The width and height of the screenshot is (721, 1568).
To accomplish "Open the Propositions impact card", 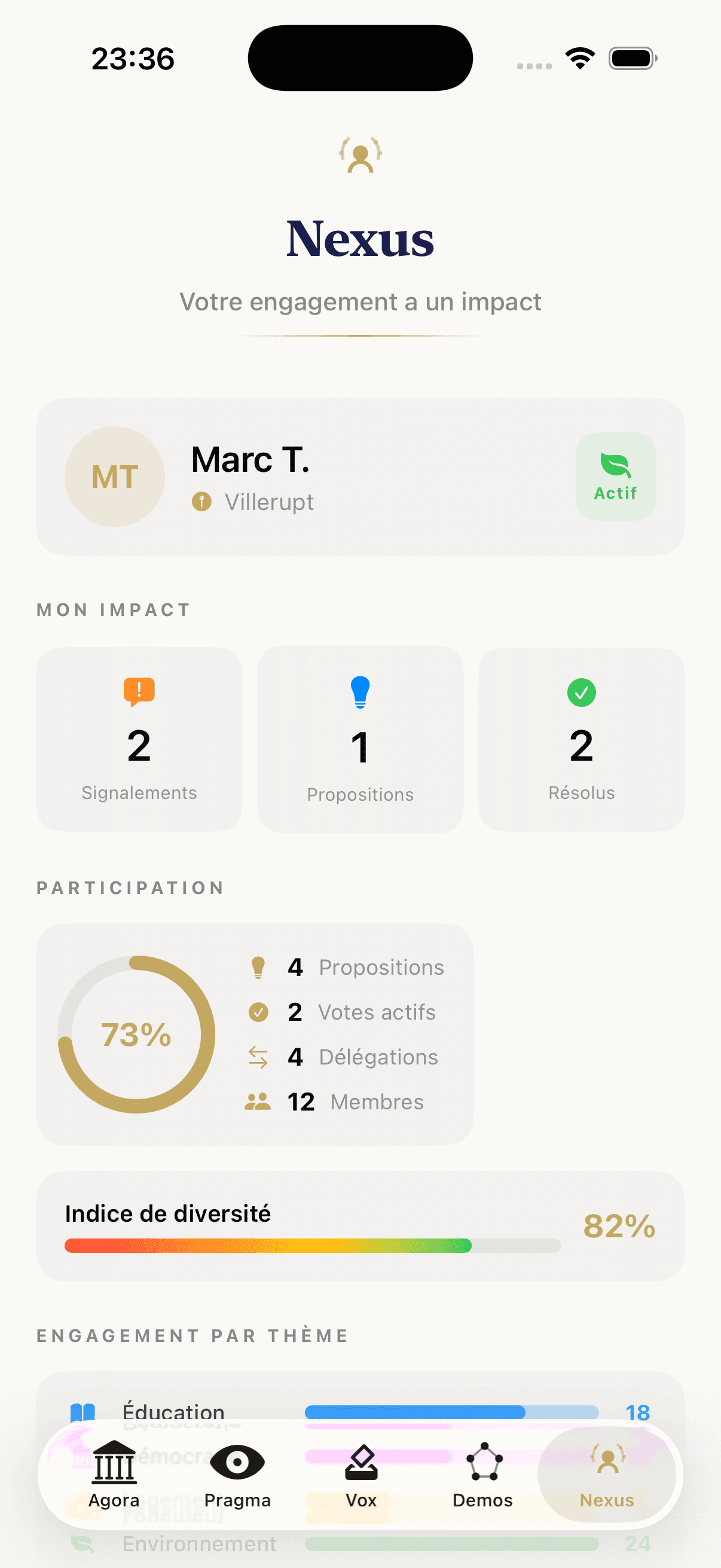I will [x=360, y=739].
